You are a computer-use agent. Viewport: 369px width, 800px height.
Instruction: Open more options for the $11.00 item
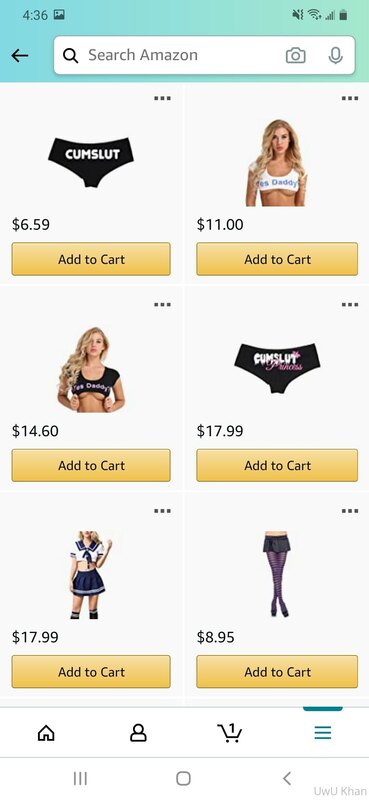[x=350, y=98]
